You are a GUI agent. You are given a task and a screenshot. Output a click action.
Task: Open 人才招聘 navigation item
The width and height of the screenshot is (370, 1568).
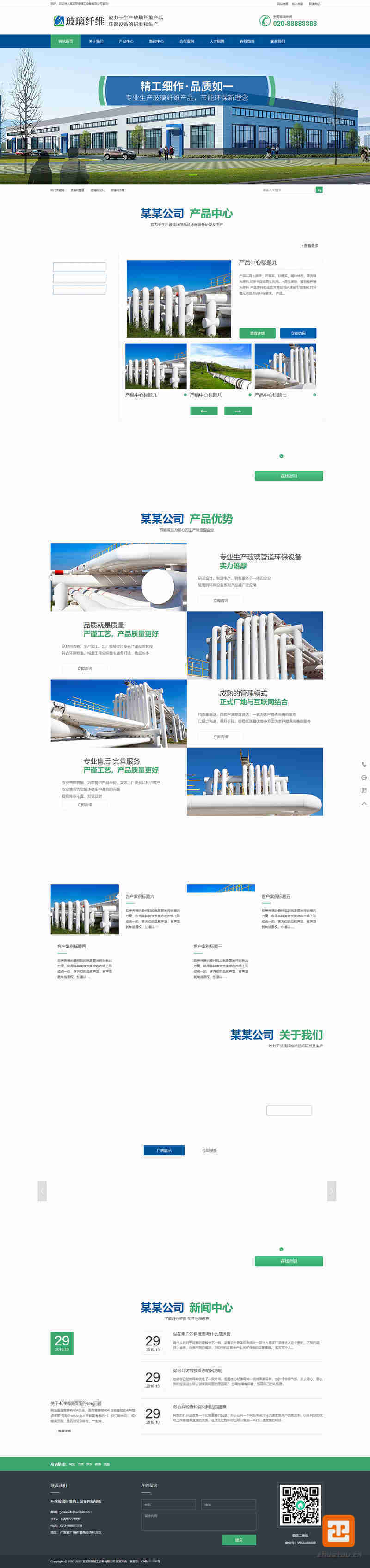point(216,41)
